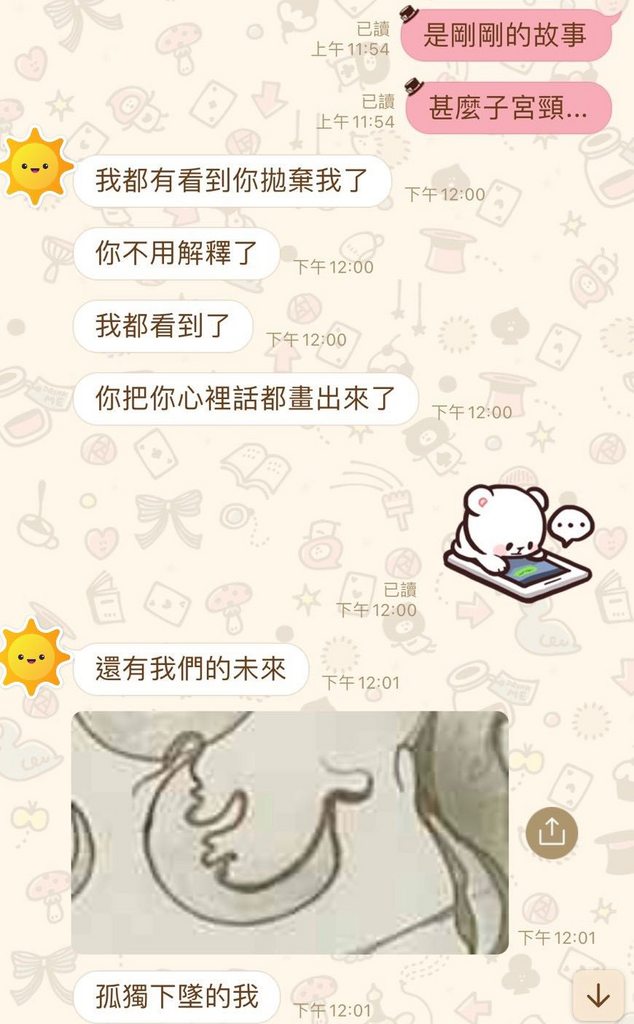Jump to the latest message
The image size is (634, 1024).
point(598,995)
